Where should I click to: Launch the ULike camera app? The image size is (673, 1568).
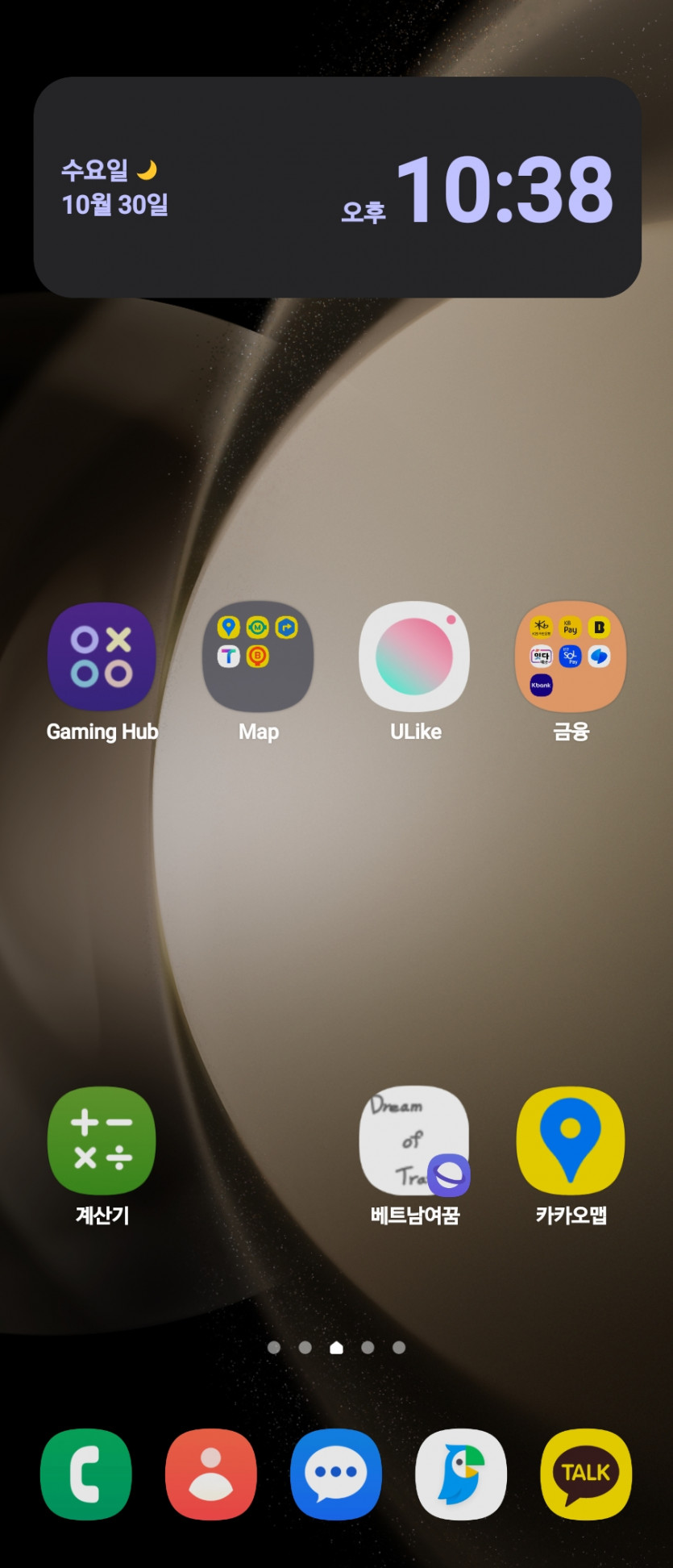414,657
